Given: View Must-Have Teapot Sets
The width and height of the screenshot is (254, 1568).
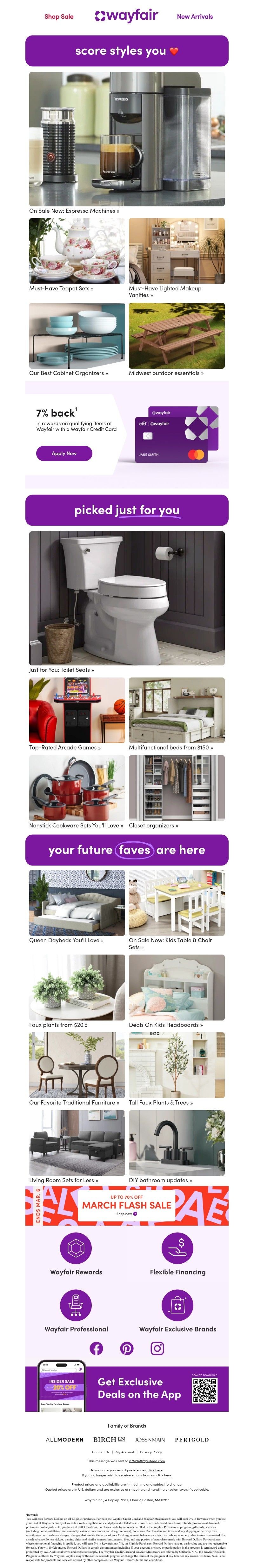Looking at the screenshot, I should click(x=61, y=288).
